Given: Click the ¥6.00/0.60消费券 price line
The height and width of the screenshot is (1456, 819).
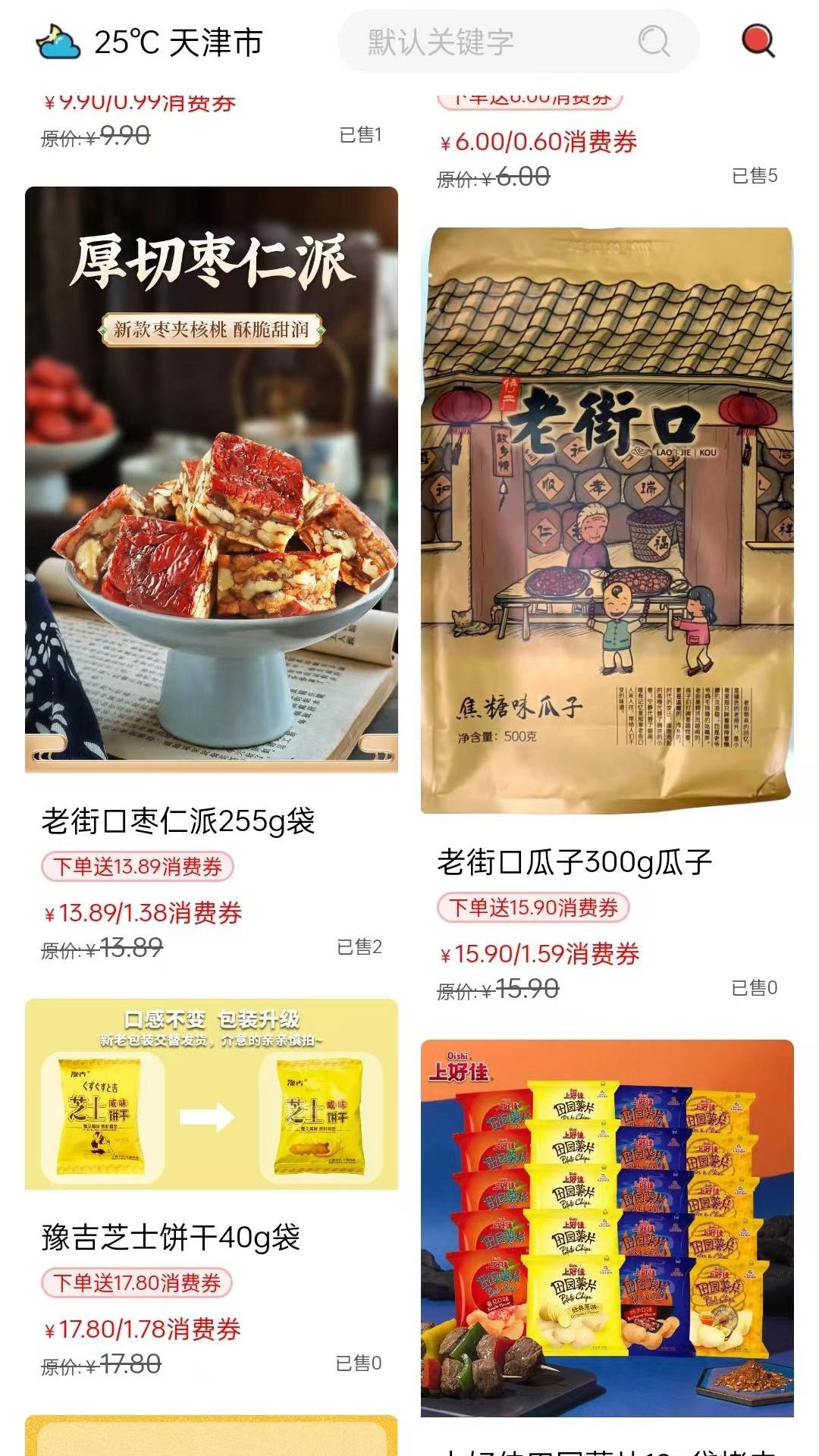Looking at the screenshot, I should [x=538, y=141].
